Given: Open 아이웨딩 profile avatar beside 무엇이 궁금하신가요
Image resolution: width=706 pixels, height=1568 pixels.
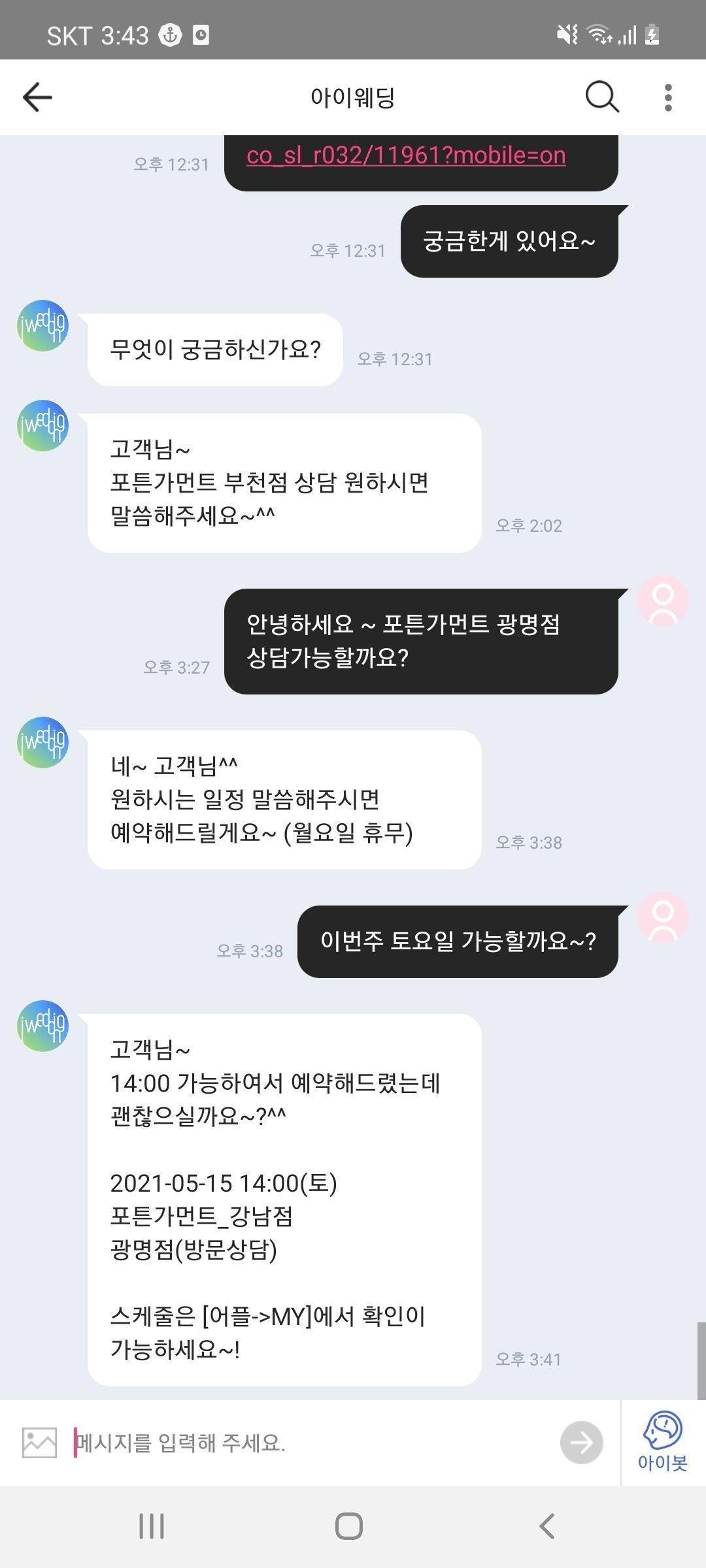Looking at the screenshot, I should [42, 326].
